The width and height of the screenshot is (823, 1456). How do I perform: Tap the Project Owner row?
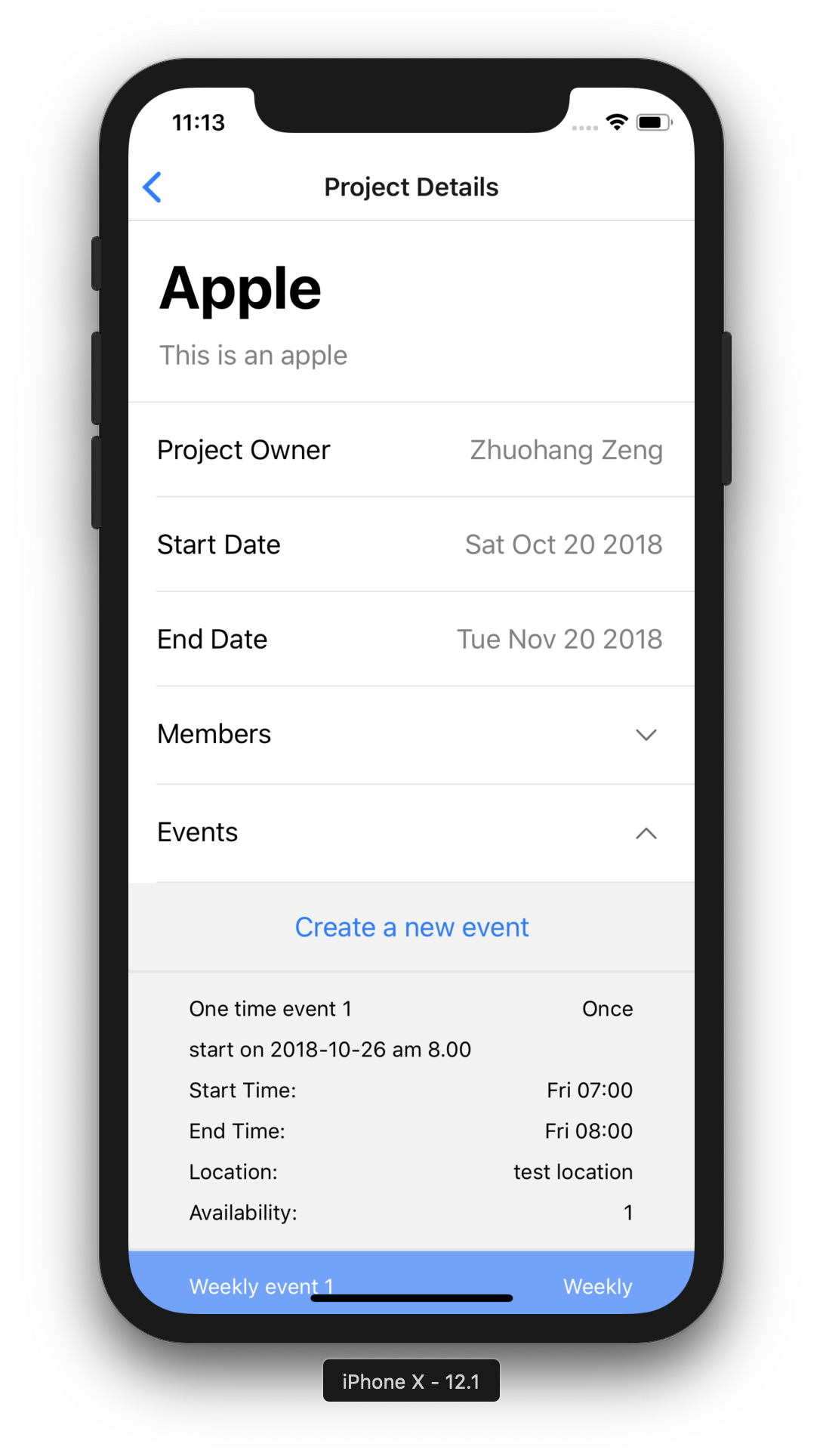[x=411, y=450]
